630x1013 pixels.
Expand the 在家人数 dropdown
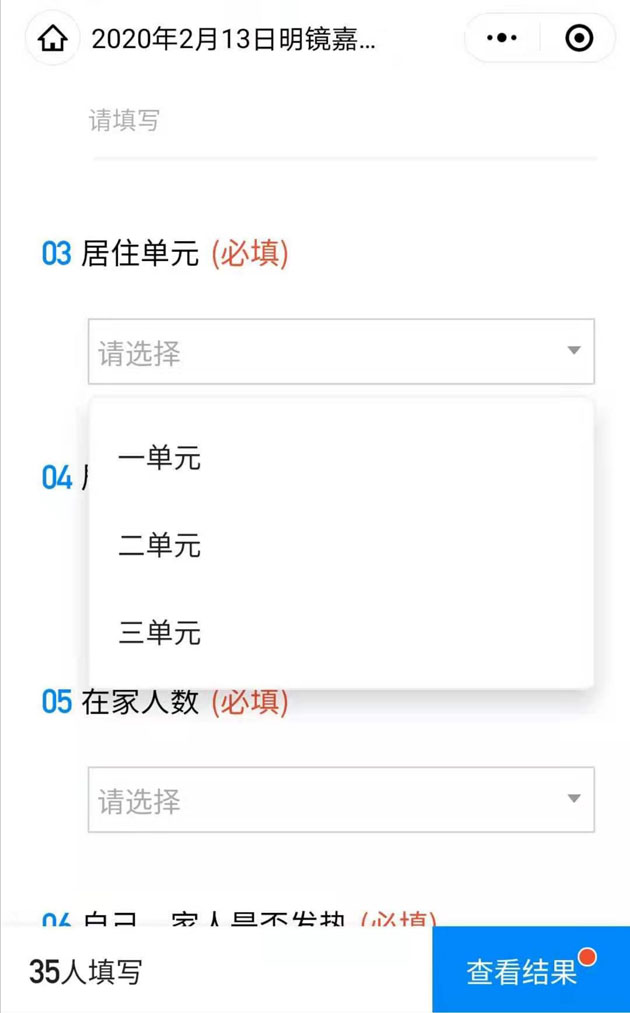(x=341, y=800)
